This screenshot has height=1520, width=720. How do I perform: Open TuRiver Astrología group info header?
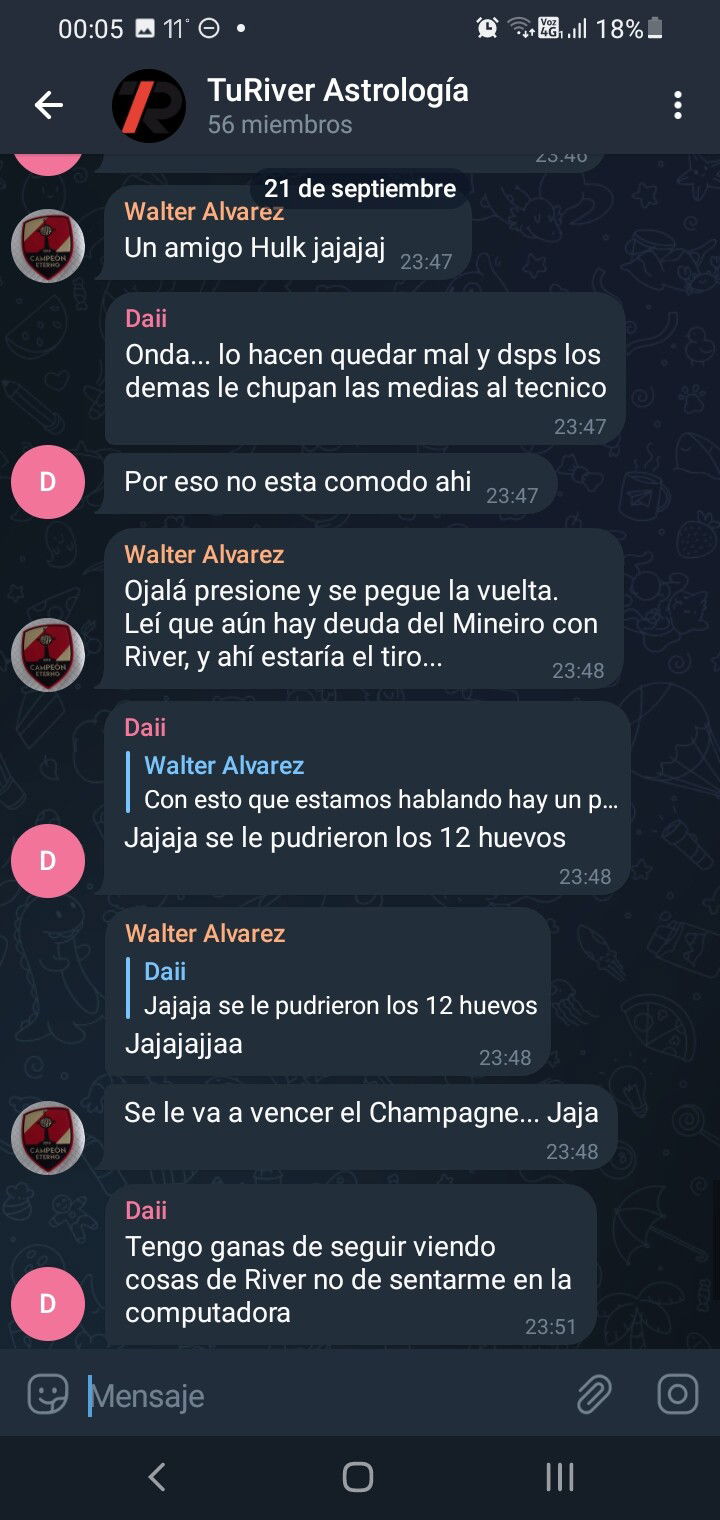click(x=337, y=105)
